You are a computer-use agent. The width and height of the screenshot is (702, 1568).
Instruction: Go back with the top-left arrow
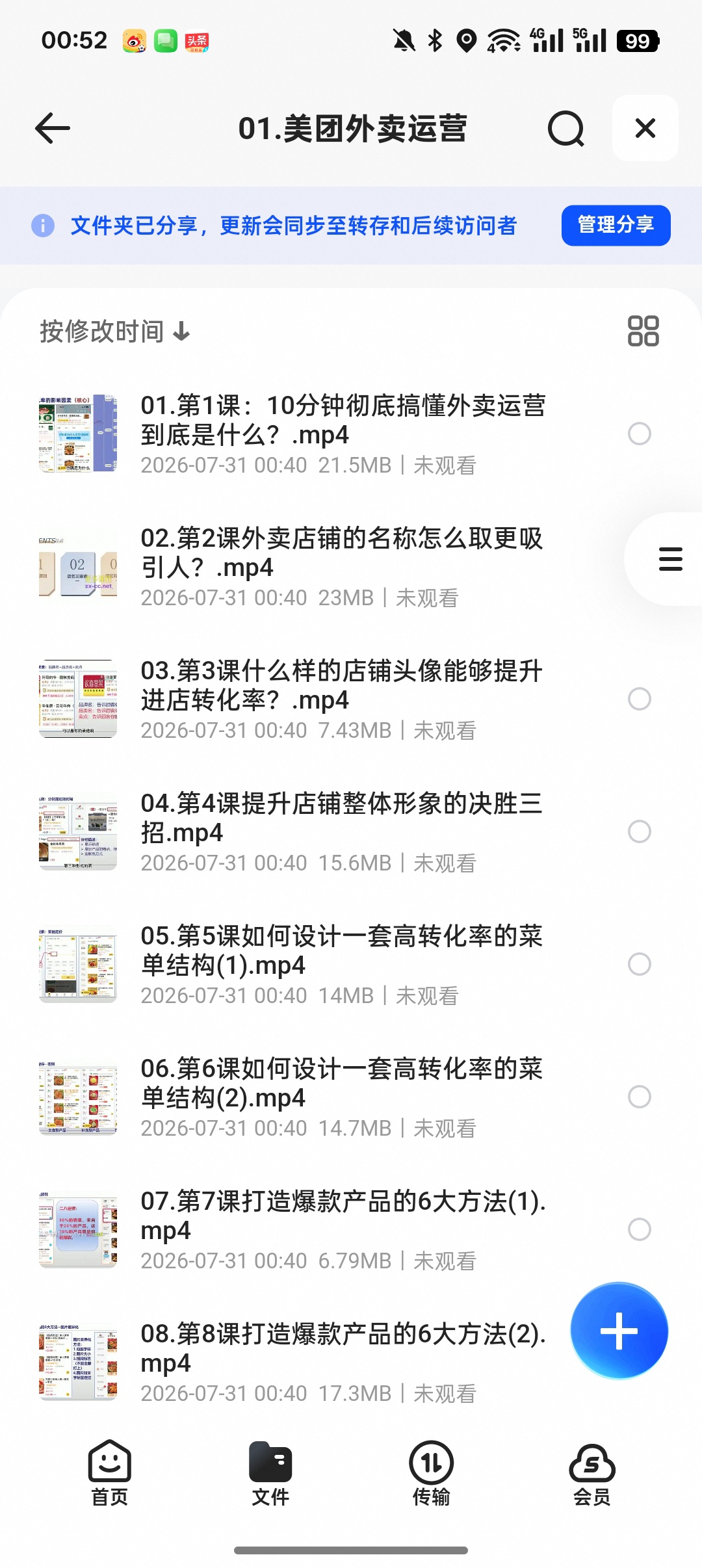click(53, 128)
